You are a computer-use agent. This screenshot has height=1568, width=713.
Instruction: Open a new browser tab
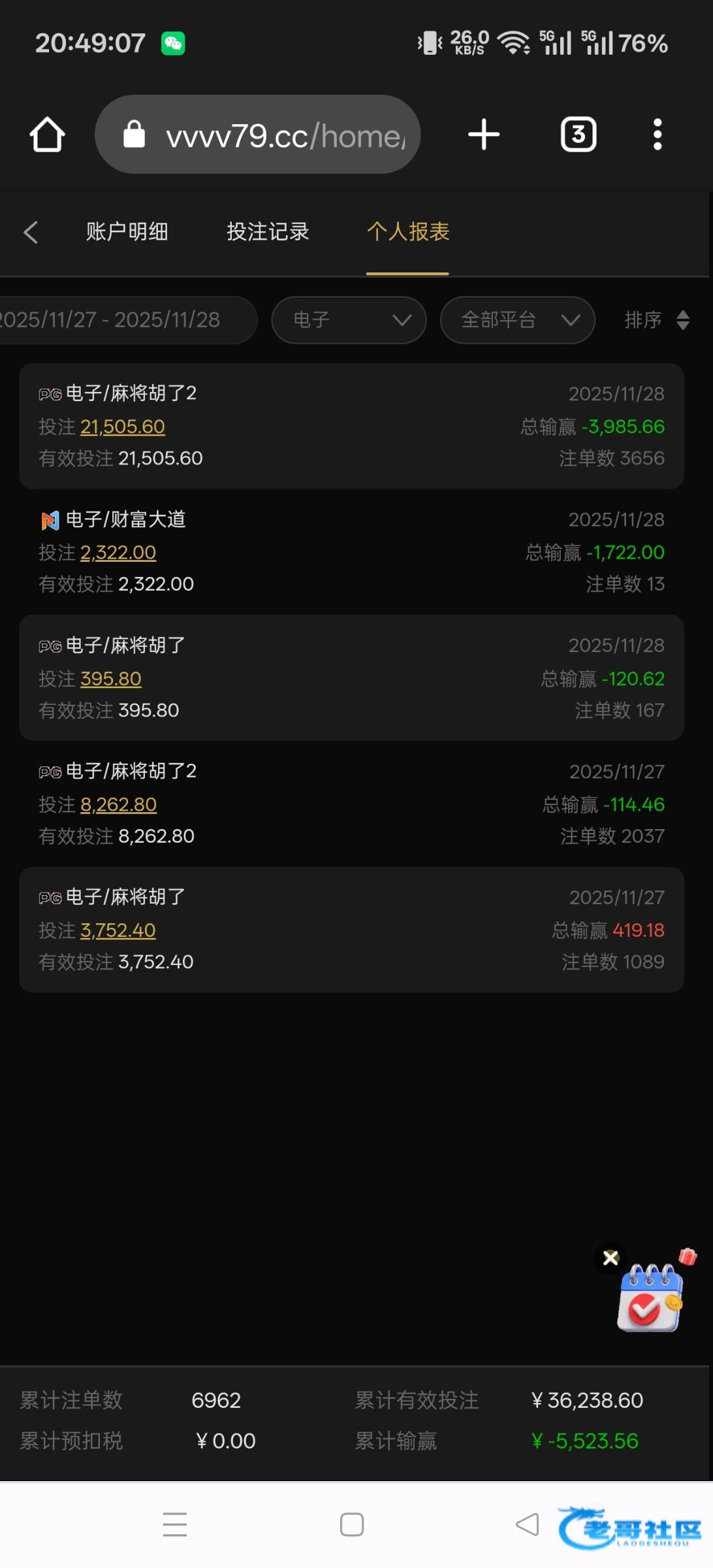(x=483, y=135)
